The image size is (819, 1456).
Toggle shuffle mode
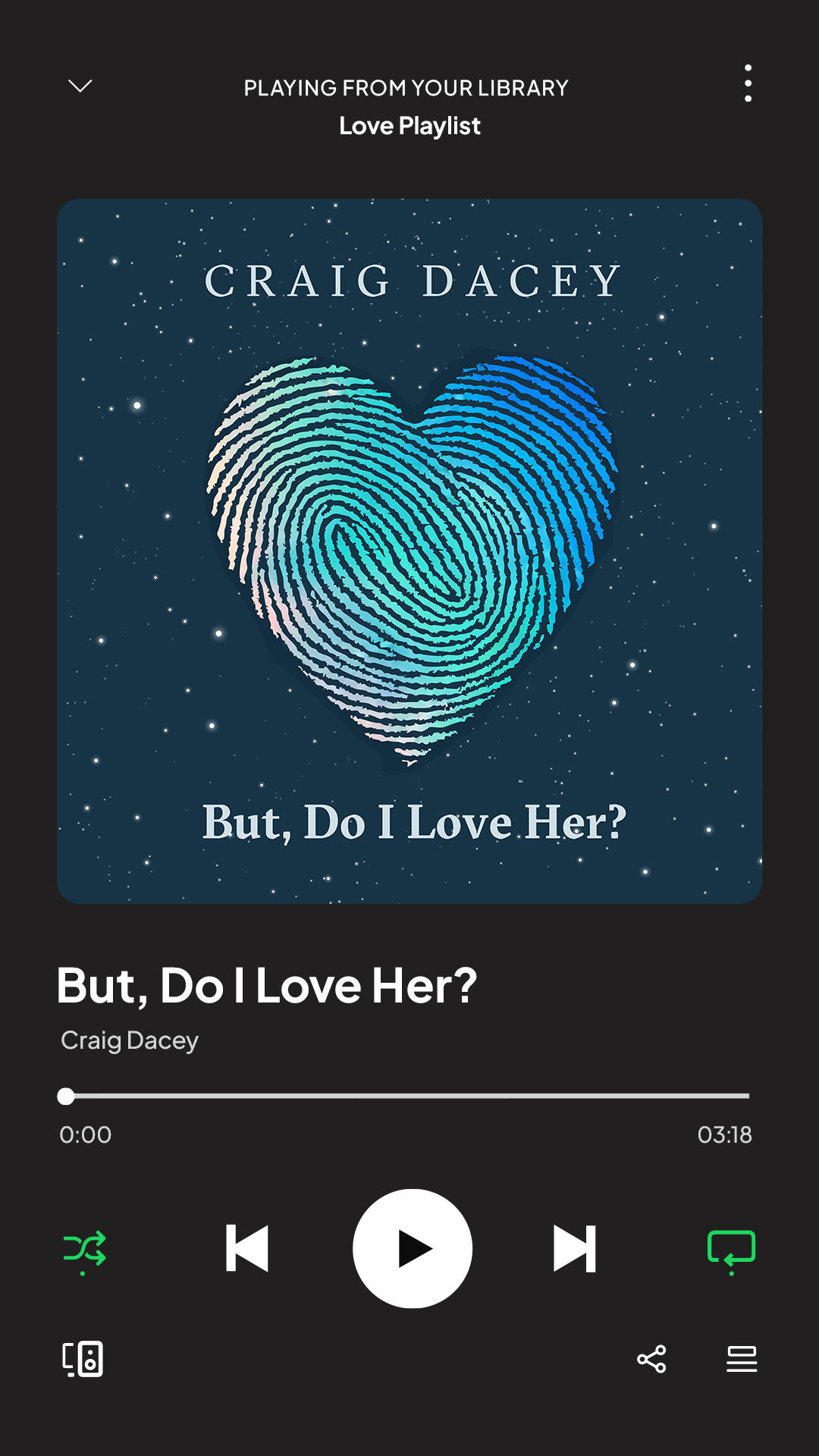84,1249
